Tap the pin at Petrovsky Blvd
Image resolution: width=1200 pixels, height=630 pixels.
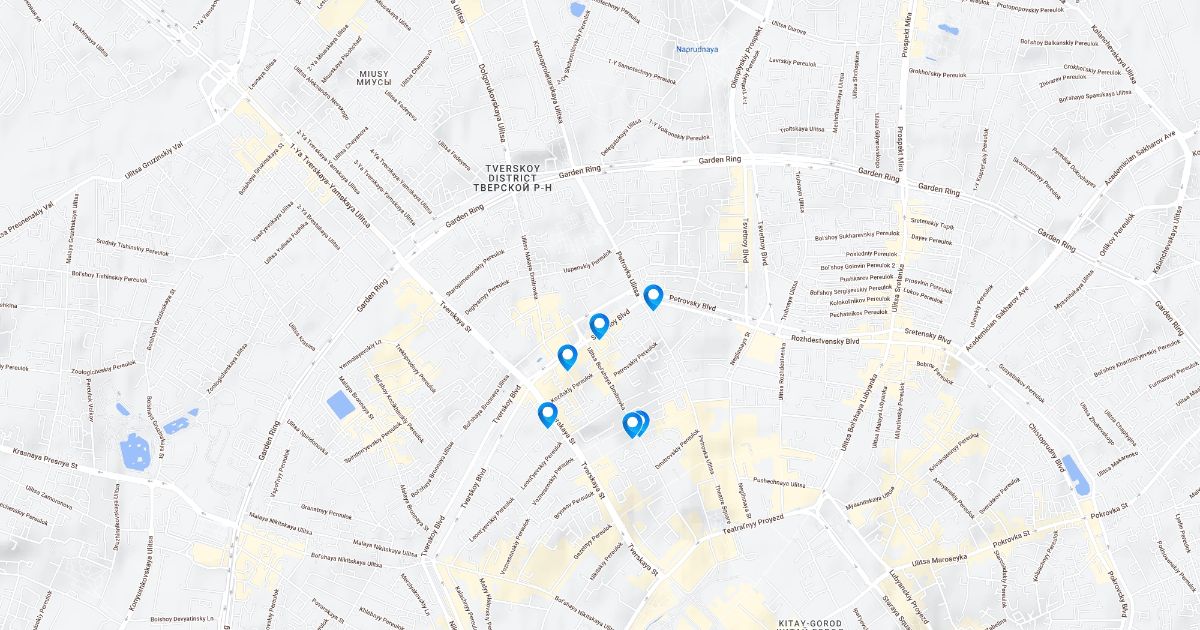coord(654,297)
